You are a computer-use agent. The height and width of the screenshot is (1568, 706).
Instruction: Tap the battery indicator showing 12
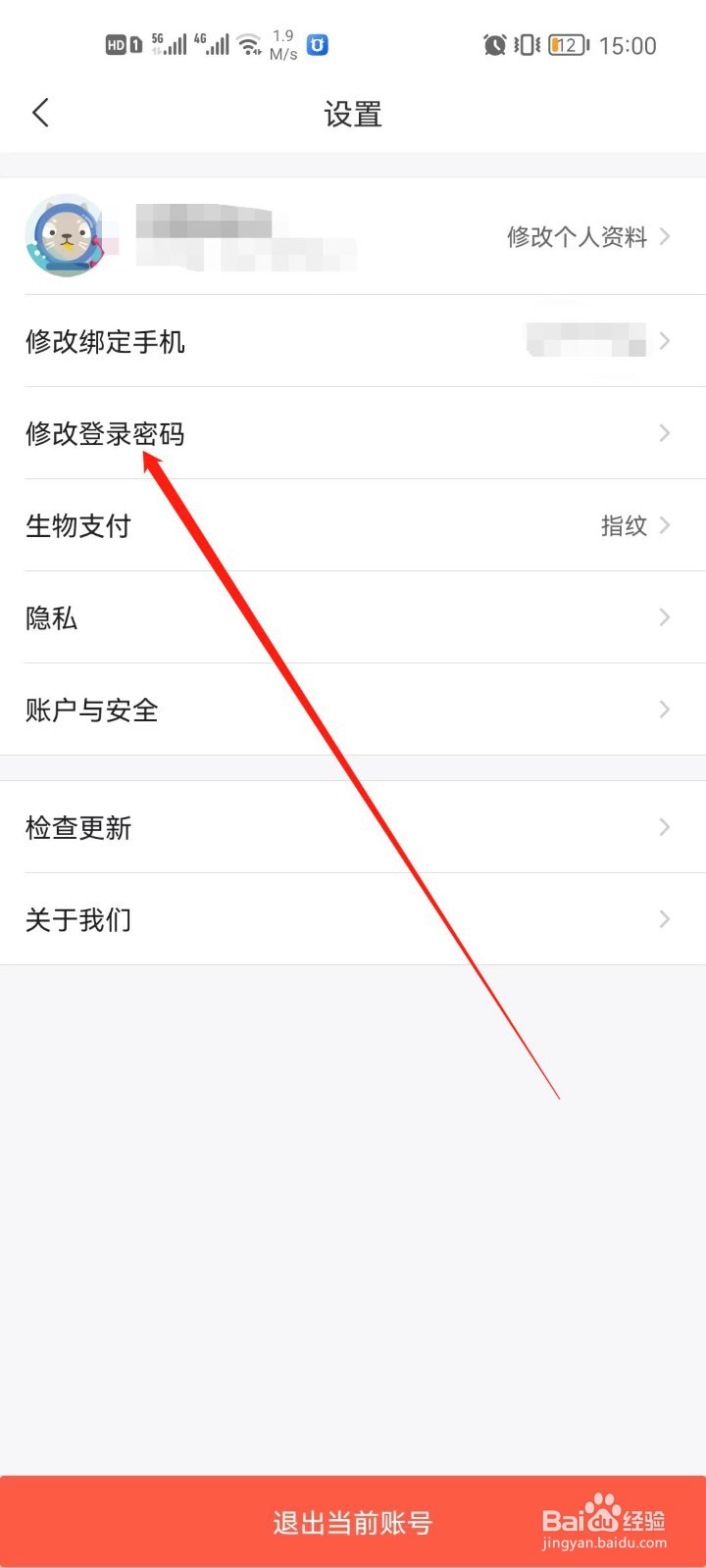[564, 45]
